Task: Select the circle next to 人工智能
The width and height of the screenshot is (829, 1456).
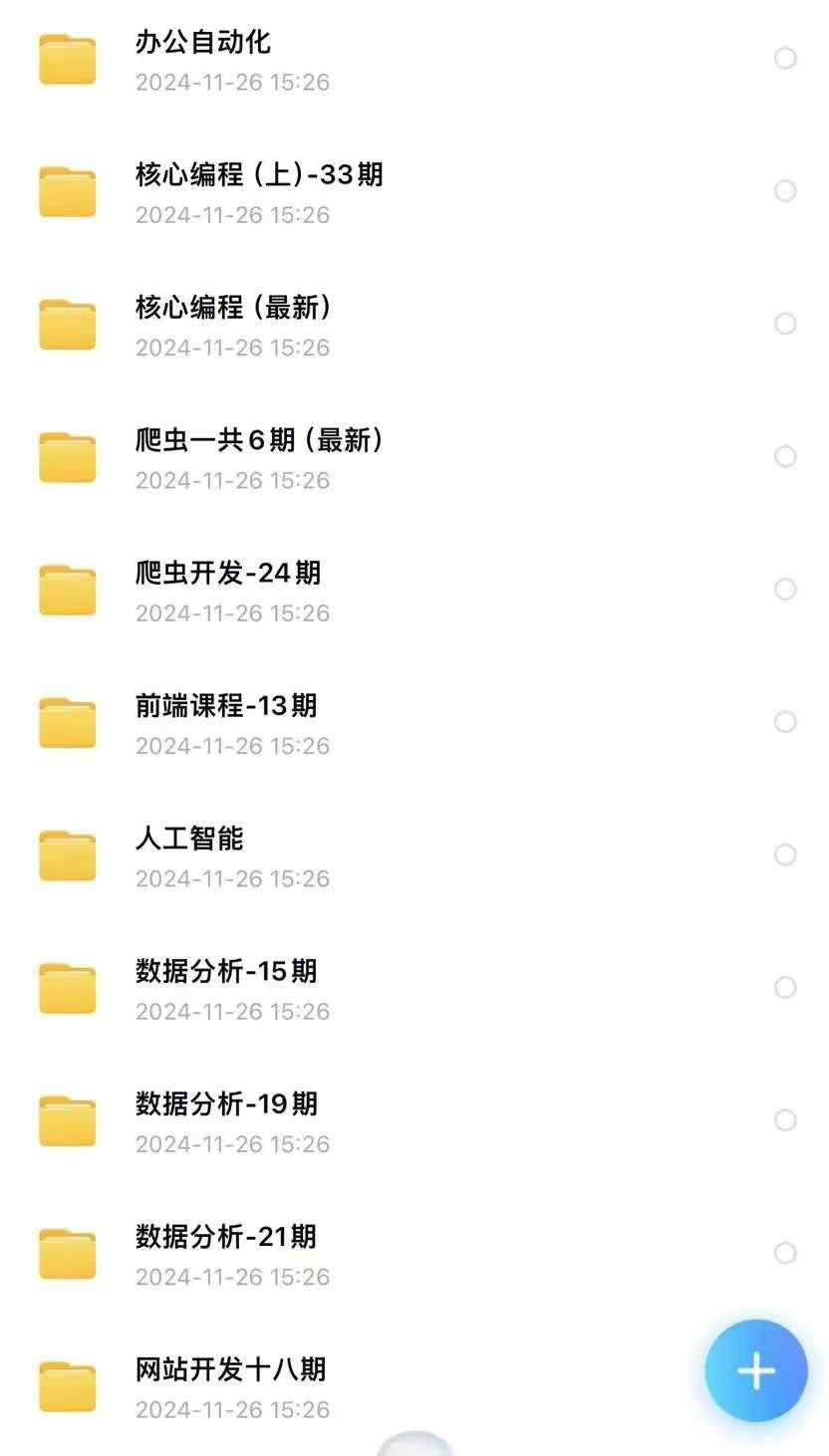Action: 785,854
